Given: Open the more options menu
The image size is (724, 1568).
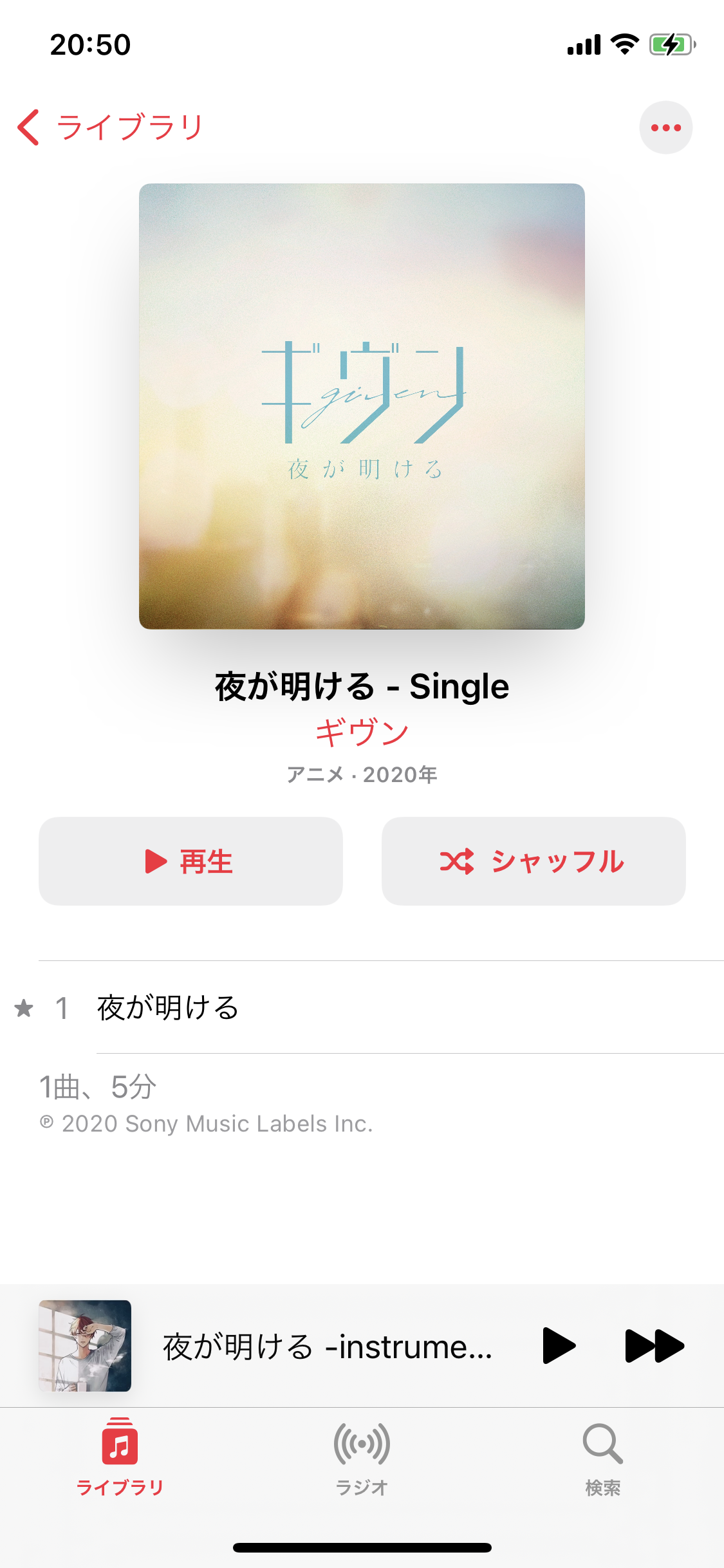Looking at the screenshot, I should pyautogui.click(x=665, y=127).
